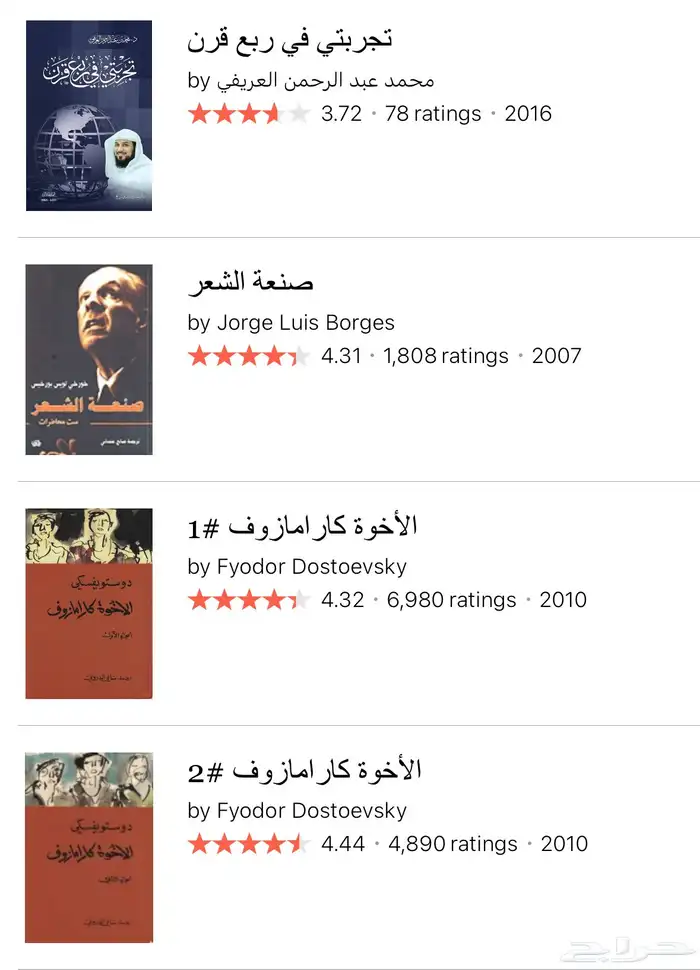Open the book تجربتي في ربع قرن
This screenshot has width=700, height=970.
coord(289,39)
